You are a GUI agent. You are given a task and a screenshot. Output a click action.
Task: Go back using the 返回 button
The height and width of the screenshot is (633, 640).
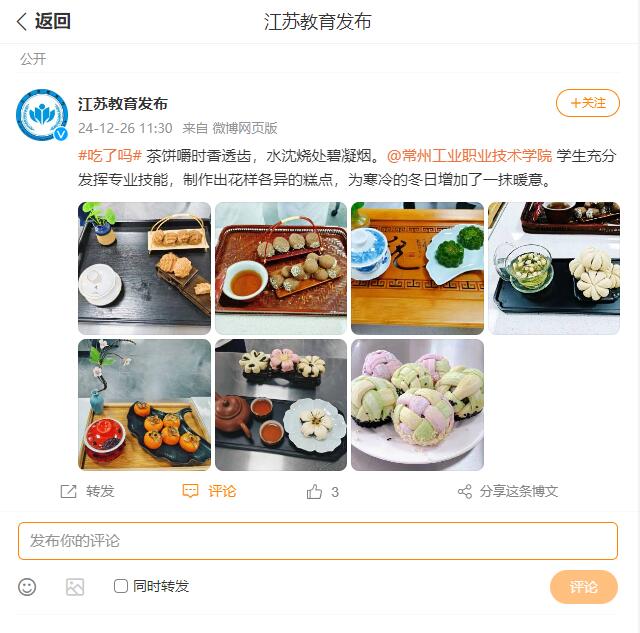43,21
